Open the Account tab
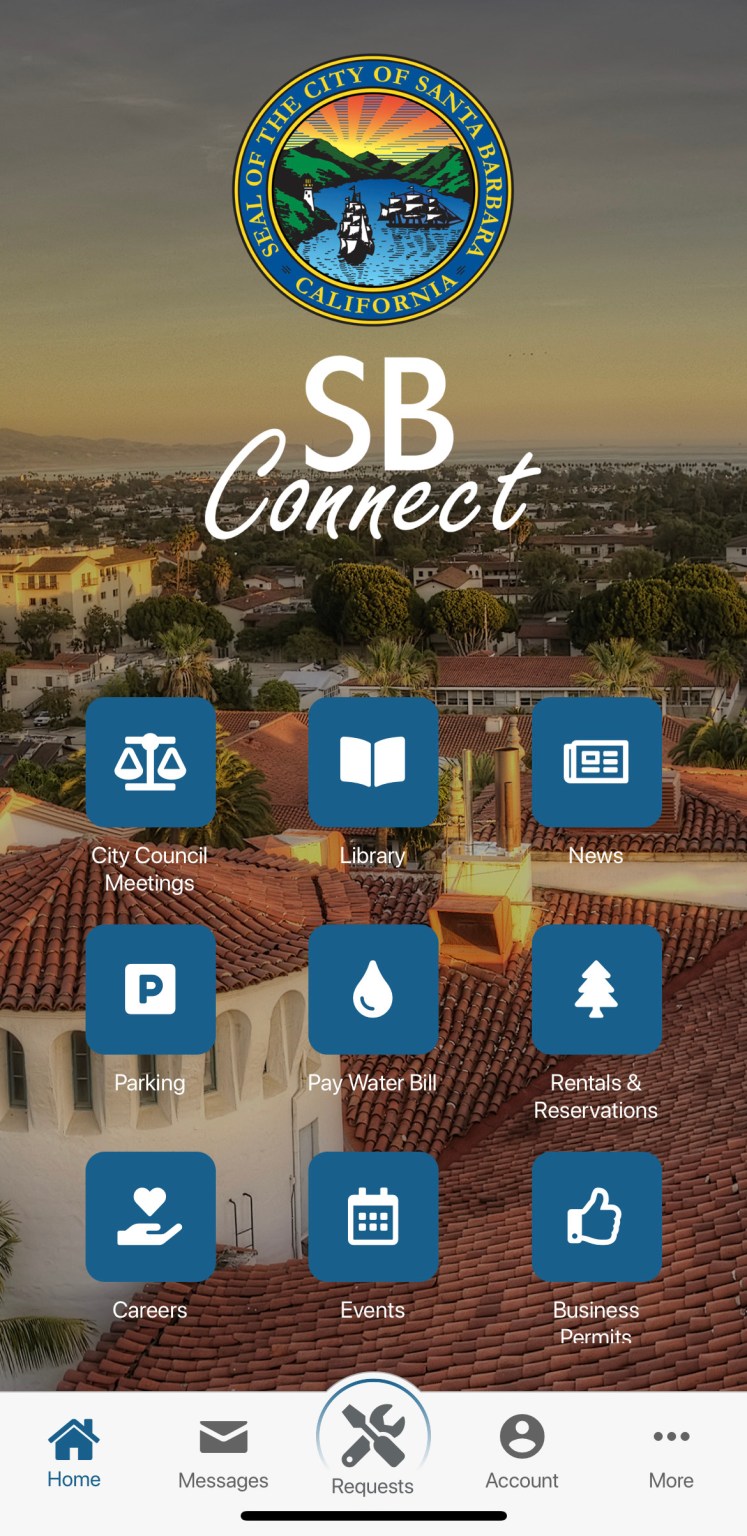Viewport: 747px width, 1536px height. pyautogui.click(x=521, y=1450)
